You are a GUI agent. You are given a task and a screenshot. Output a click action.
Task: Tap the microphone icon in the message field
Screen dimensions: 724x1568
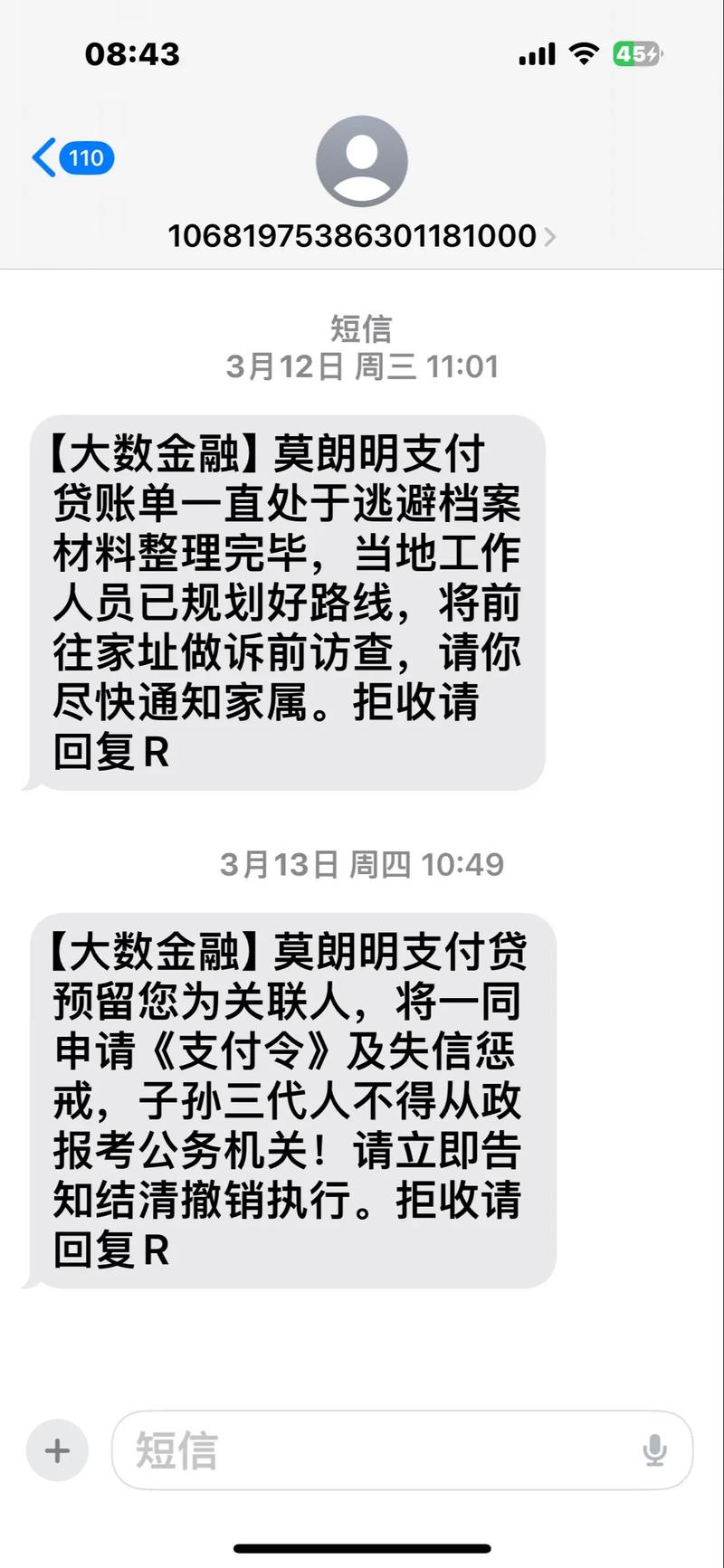point(653,1449)
